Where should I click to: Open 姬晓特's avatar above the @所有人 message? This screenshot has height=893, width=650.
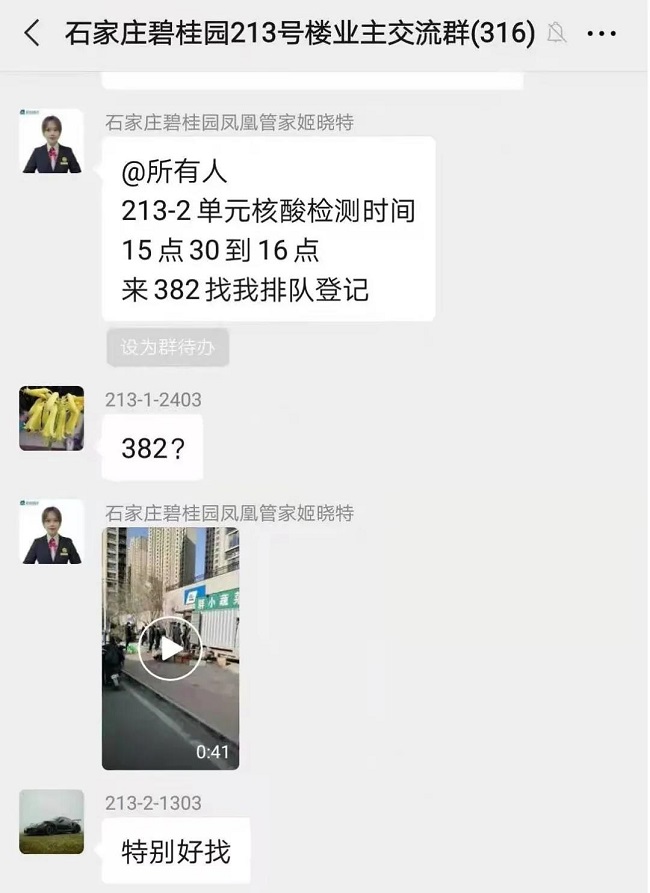[x=52, y=141]
